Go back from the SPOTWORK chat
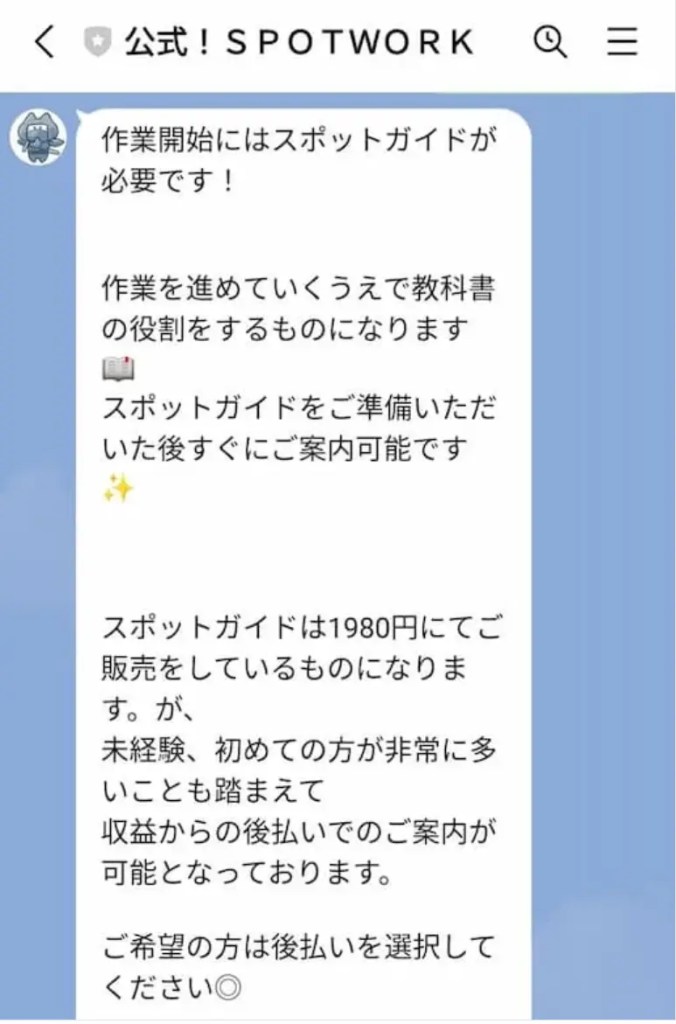 (x=44, y=43)
